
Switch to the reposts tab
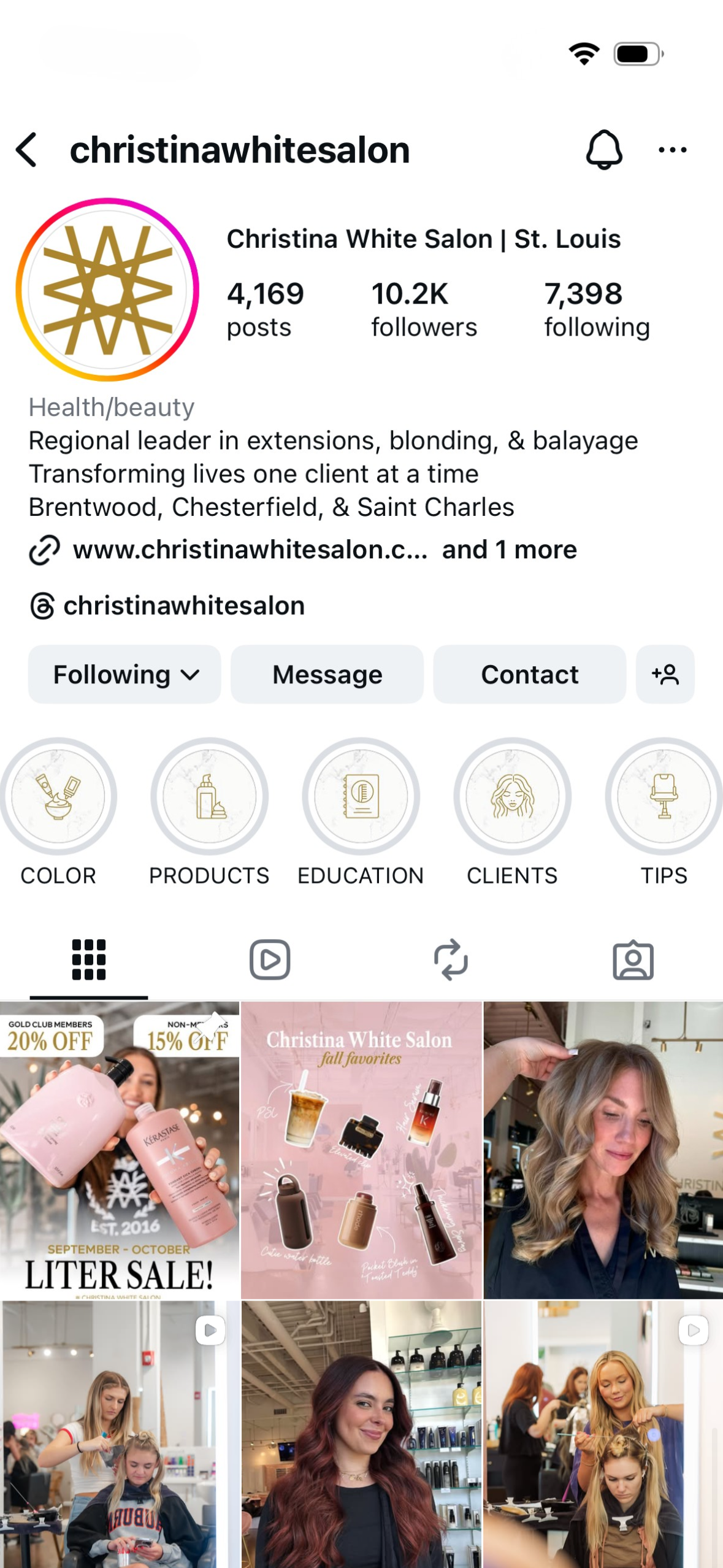pyautogui.click(x=451, y=959)
